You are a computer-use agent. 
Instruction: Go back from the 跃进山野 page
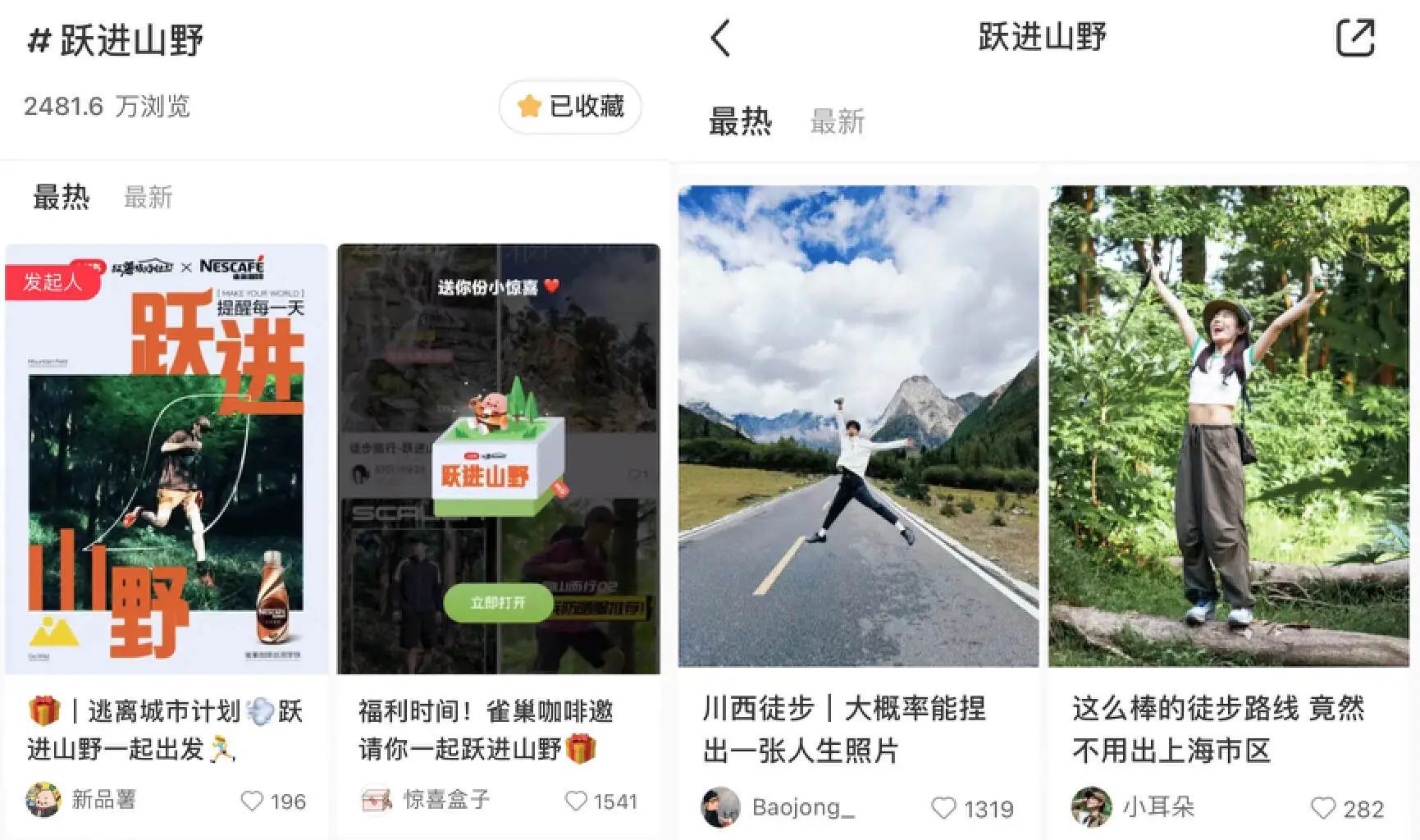point(720,39)
